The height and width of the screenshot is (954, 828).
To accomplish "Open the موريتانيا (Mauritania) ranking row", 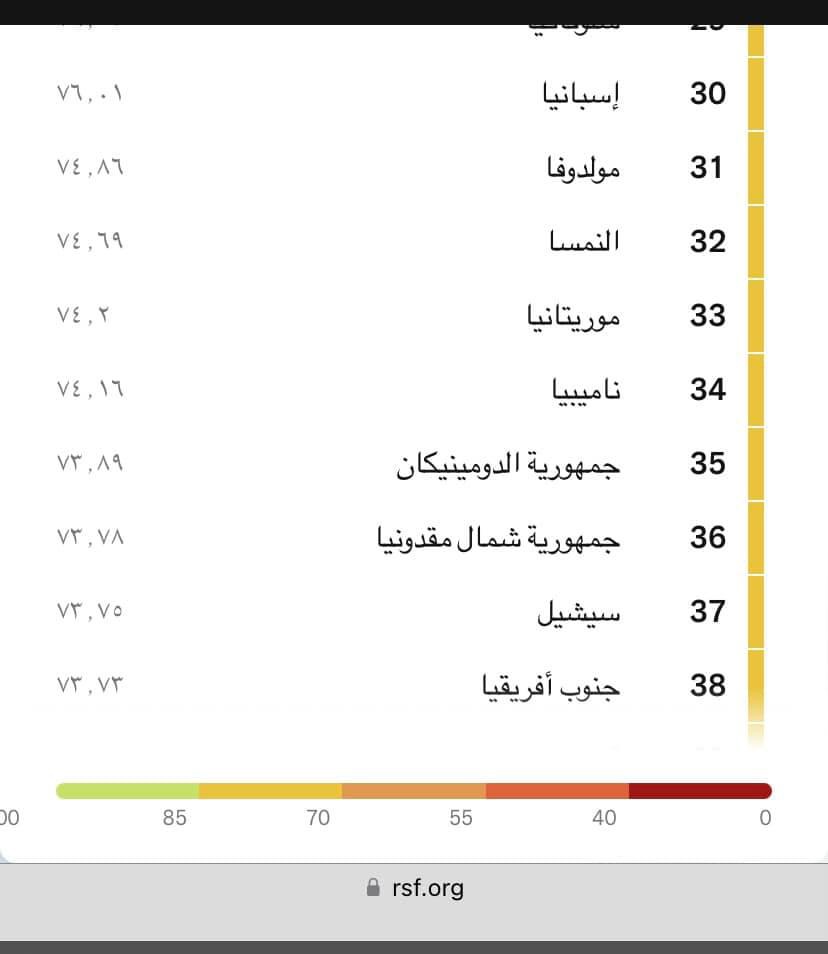I will tap(573, 314).
